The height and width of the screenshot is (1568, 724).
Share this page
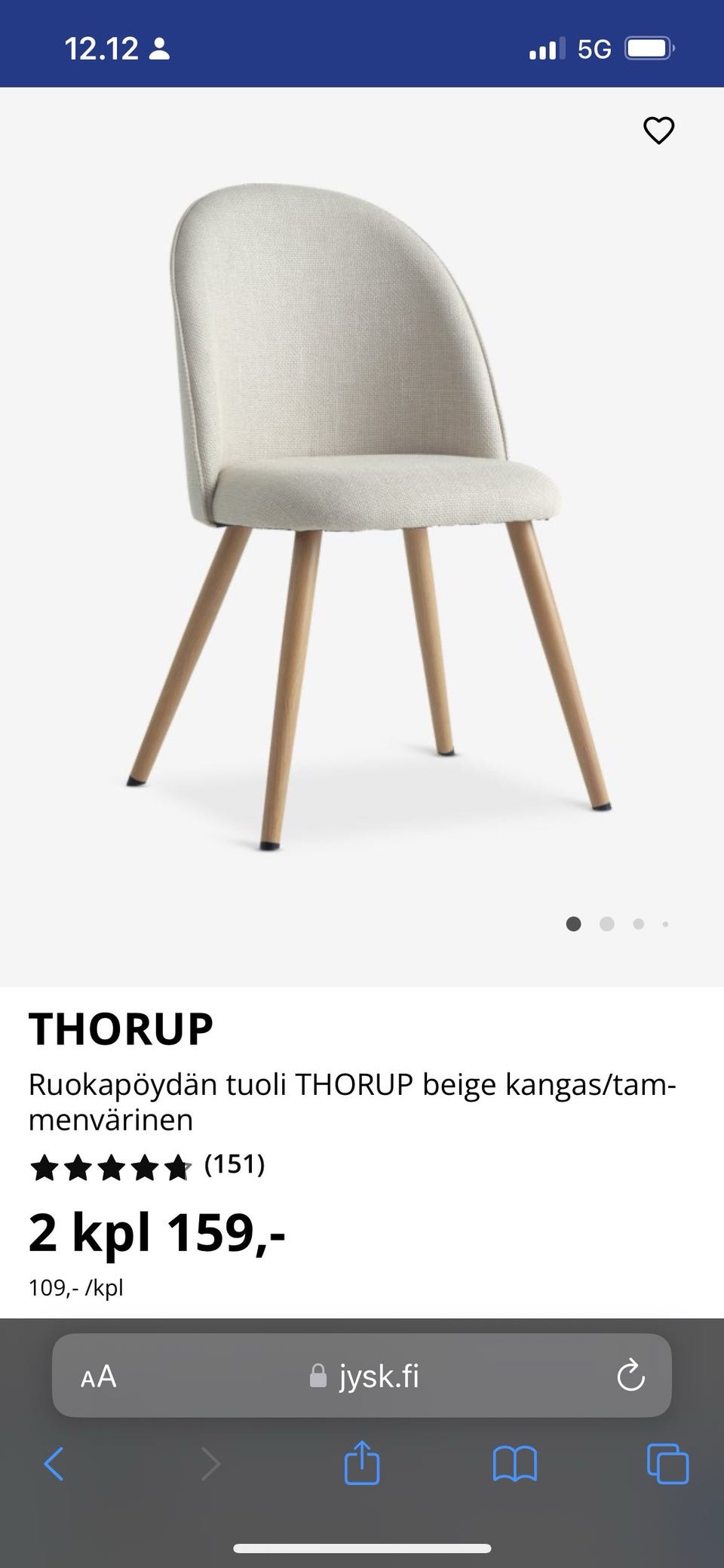coord(361,1462)
